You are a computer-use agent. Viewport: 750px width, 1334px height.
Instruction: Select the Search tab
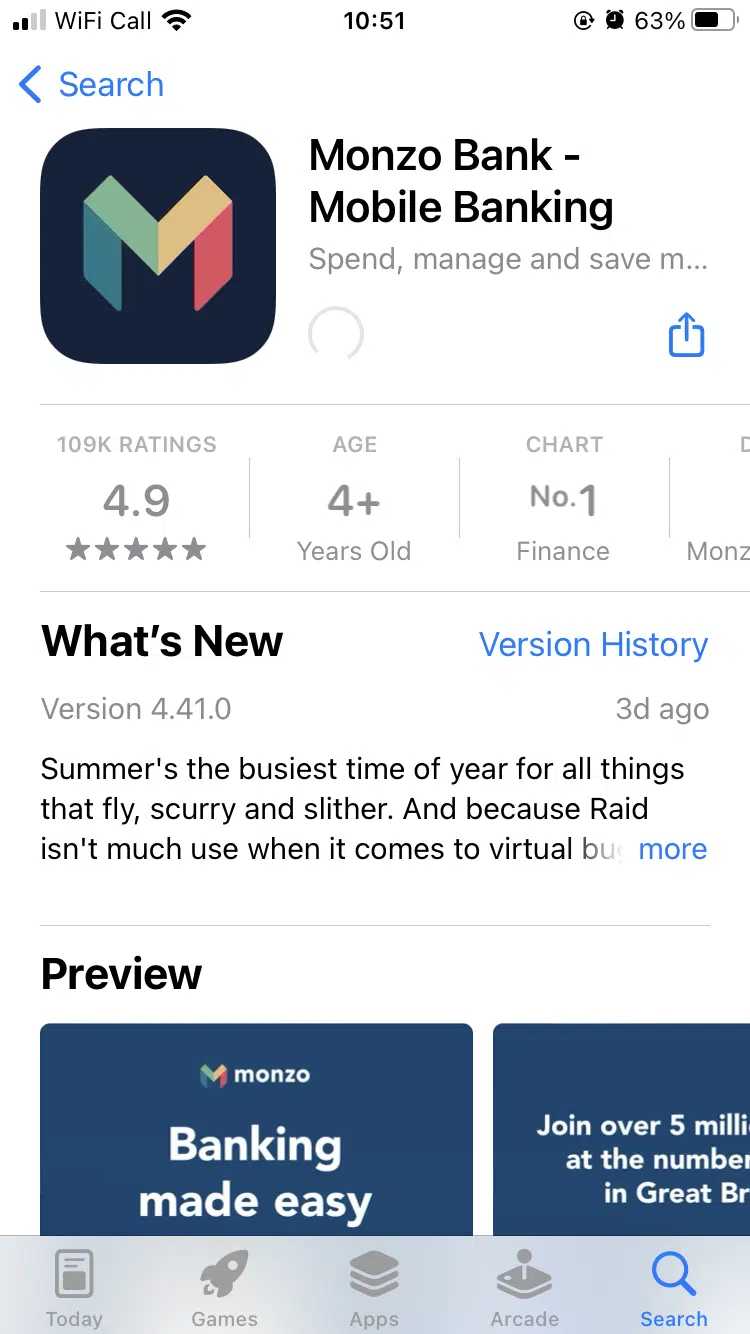coord(673,1290)
